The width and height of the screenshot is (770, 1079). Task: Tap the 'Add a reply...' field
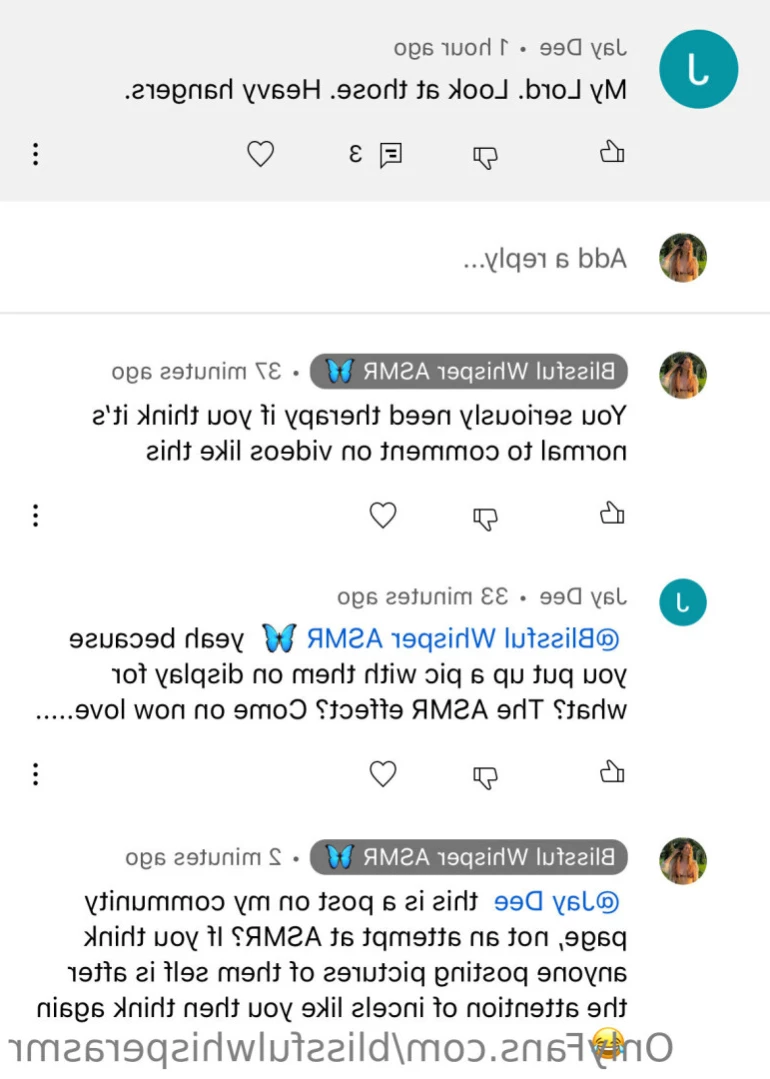(544, 259)
